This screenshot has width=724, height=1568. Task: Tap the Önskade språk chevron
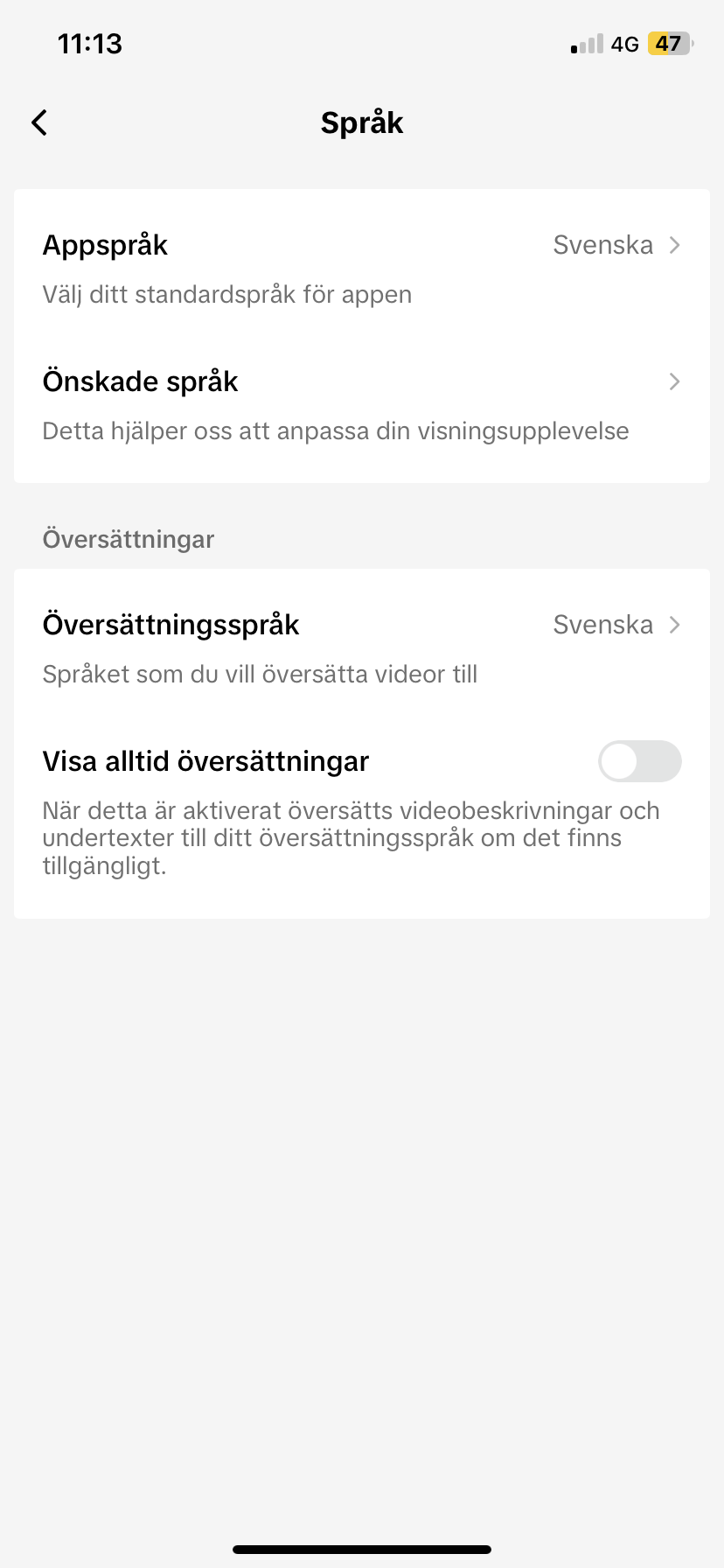[673, 381]
